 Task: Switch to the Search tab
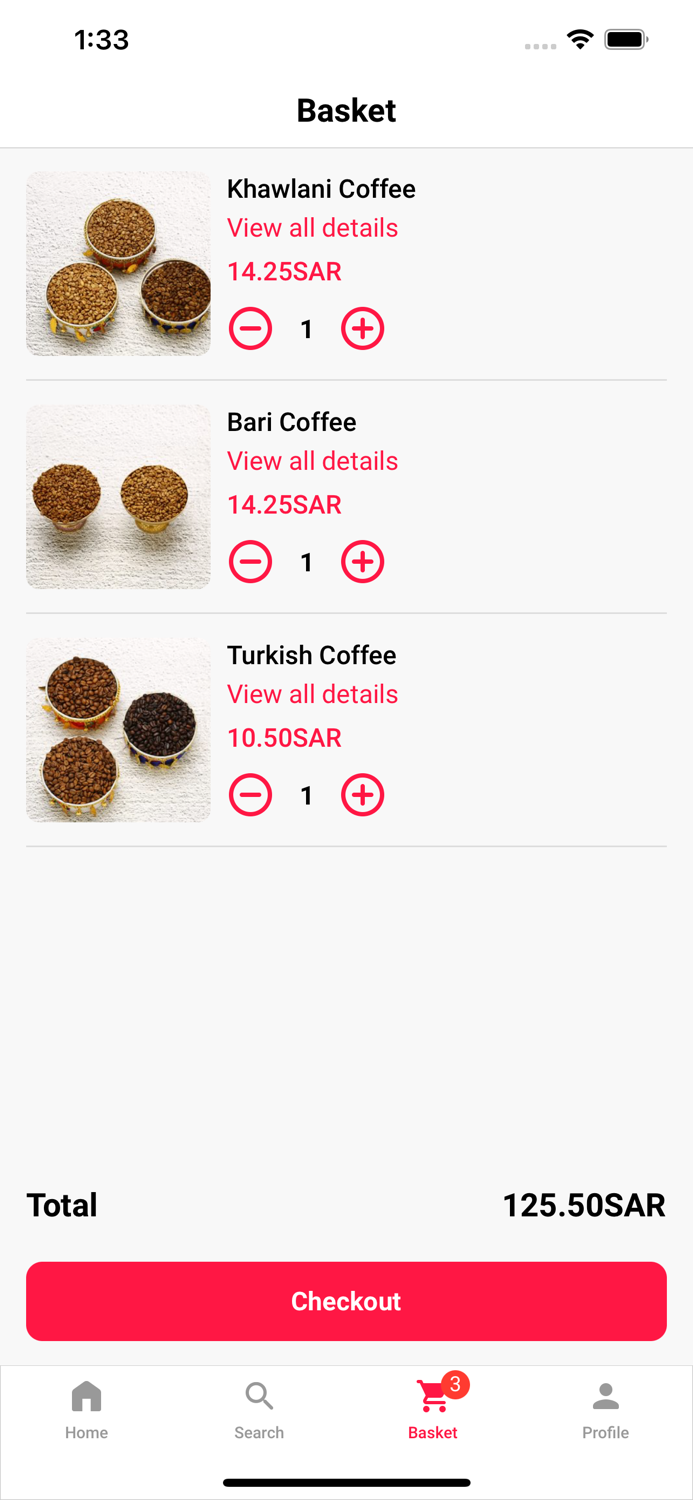point(259,1409)
